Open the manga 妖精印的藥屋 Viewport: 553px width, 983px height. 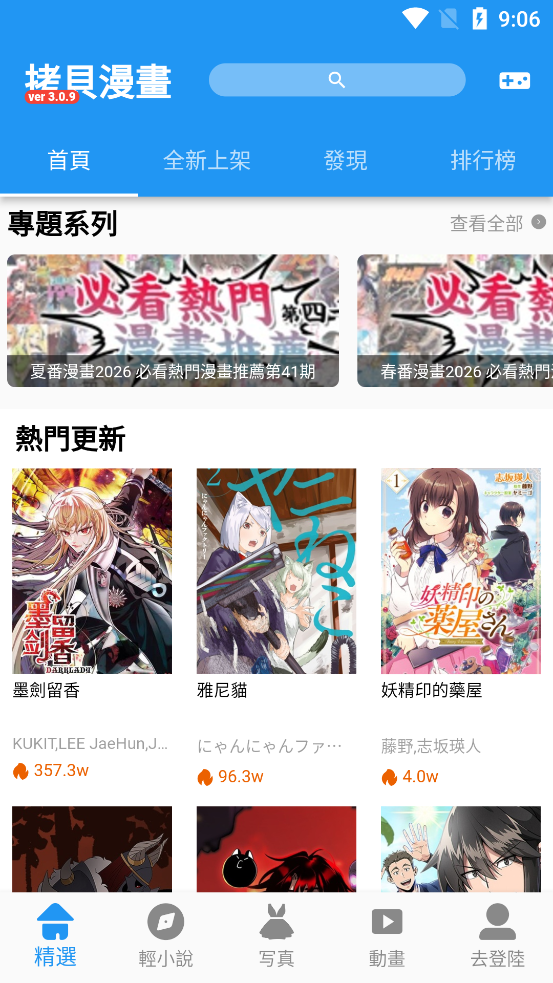(x=461, y=570)
